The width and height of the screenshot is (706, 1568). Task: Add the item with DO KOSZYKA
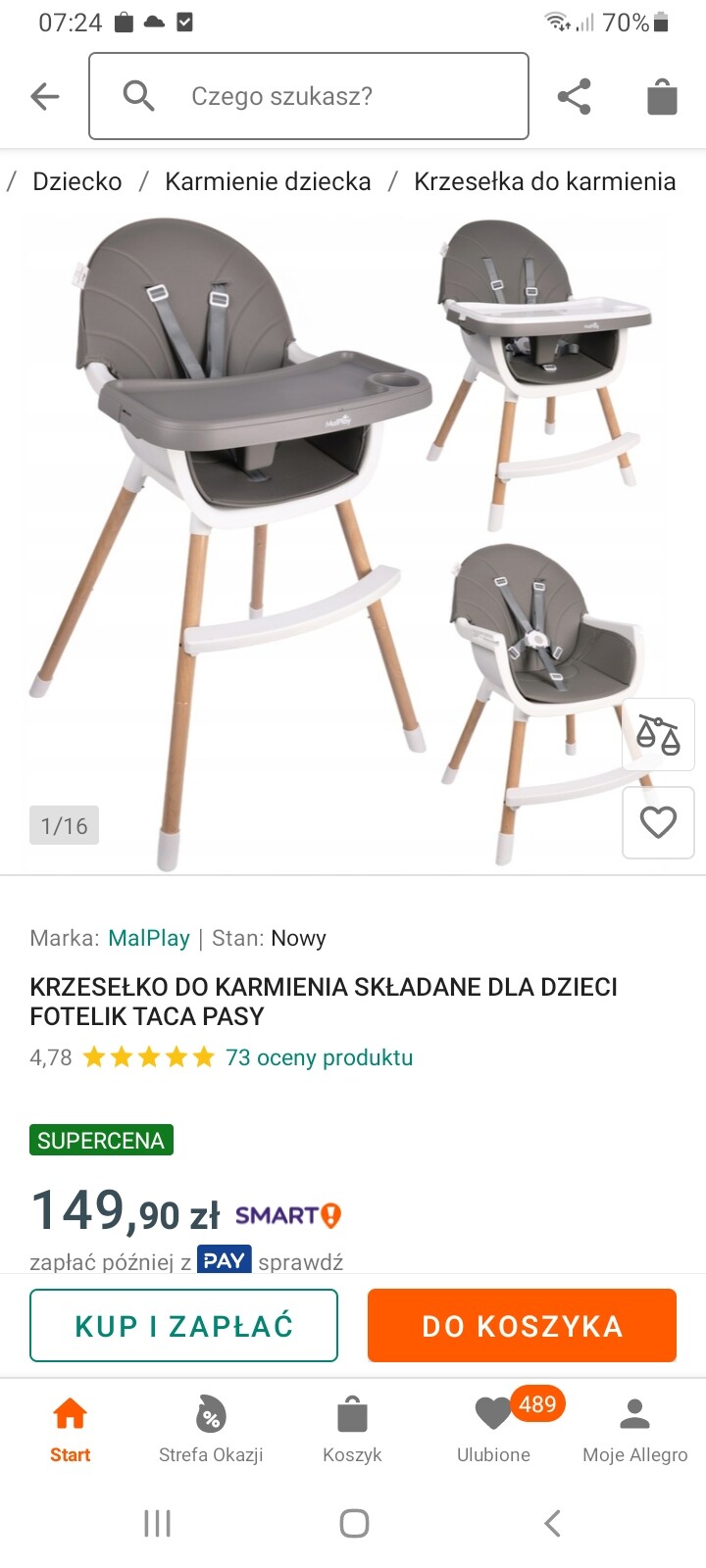(x=522, y=1326)
